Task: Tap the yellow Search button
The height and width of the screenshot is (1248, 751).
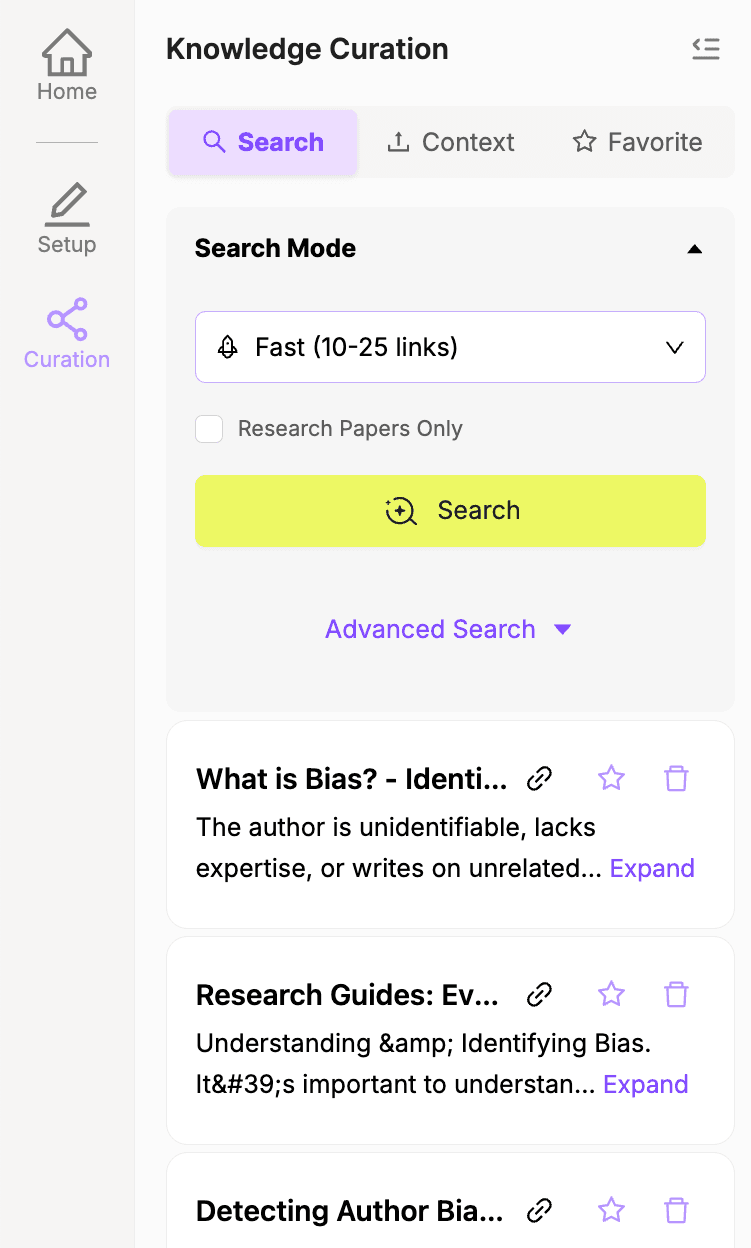Action: click(x=450, y=511)
